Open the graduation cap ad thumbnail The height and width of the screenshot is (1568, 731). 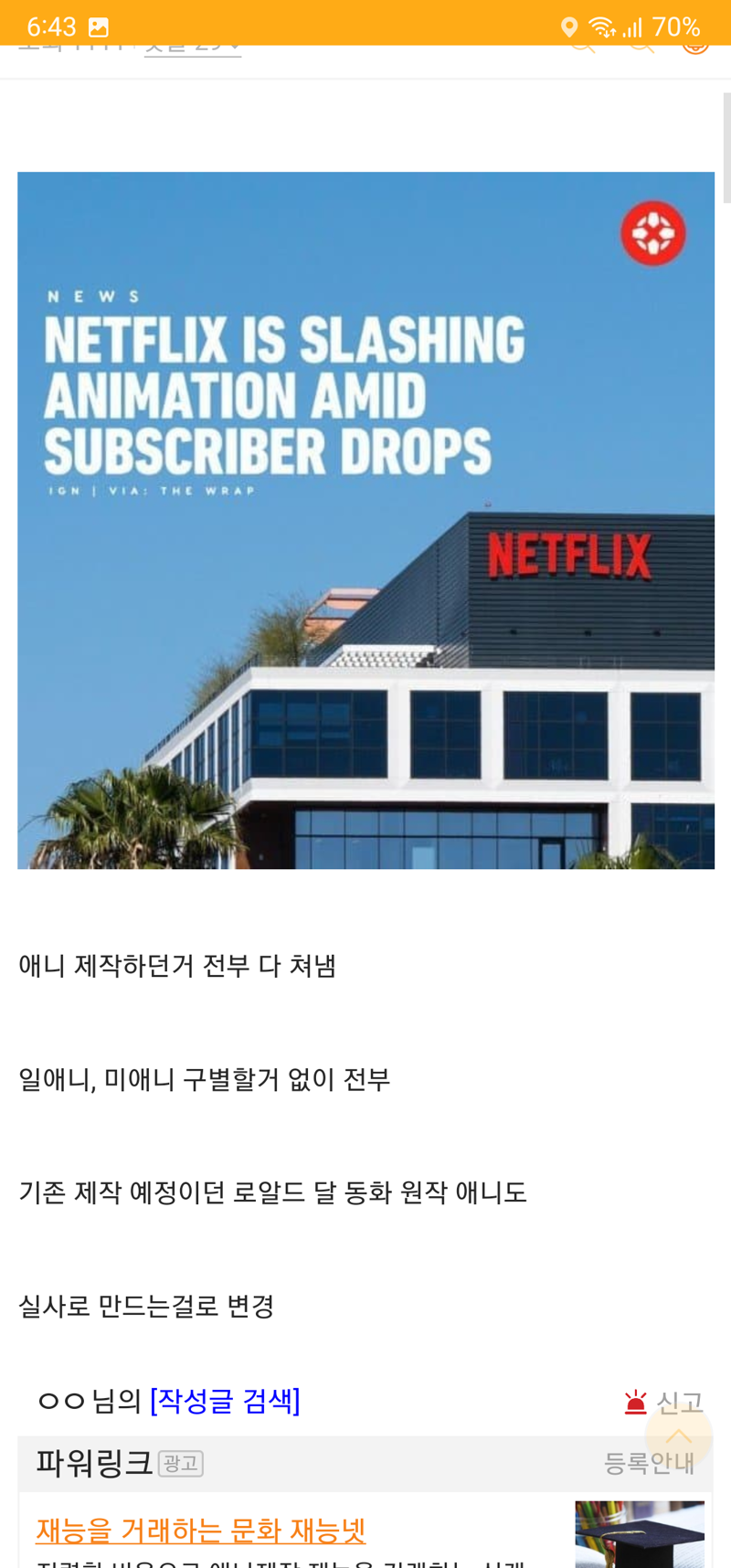click(x=640, y=1534)
